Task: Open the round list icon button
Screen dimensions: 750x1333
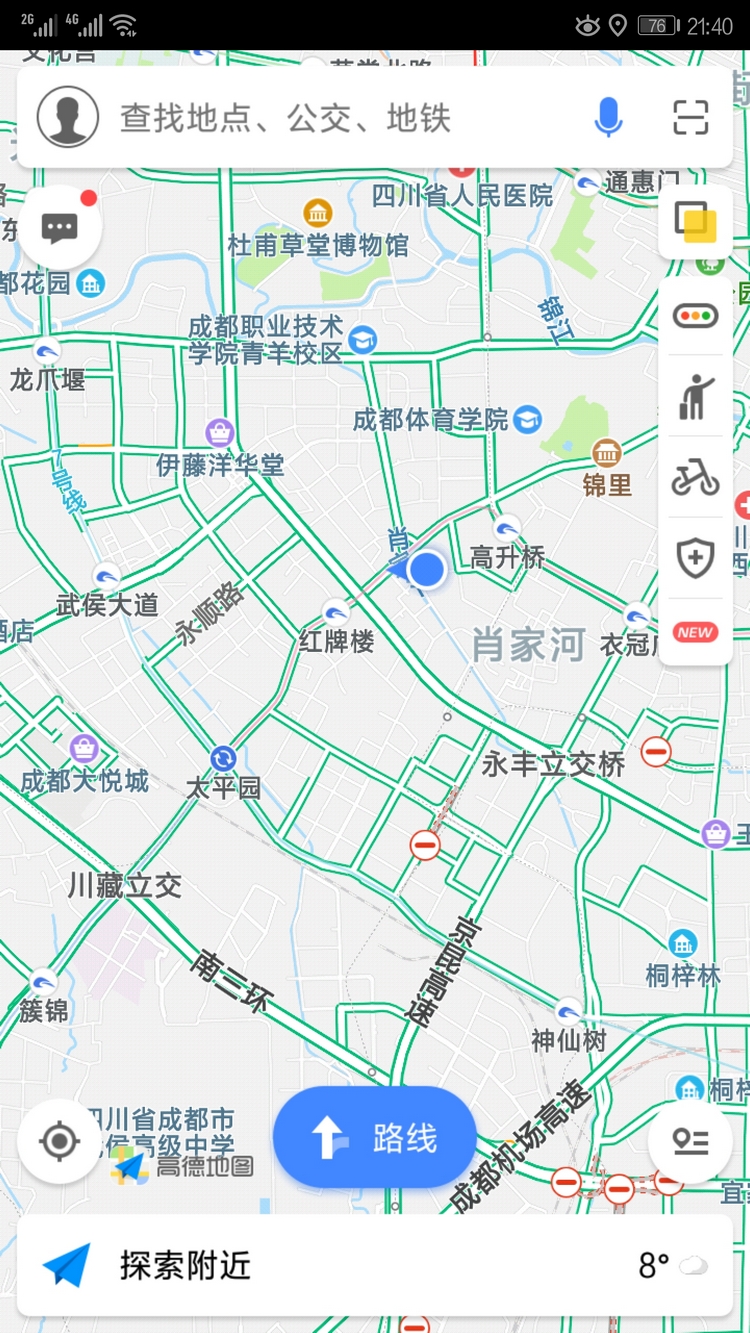Action: (690, 1141)
